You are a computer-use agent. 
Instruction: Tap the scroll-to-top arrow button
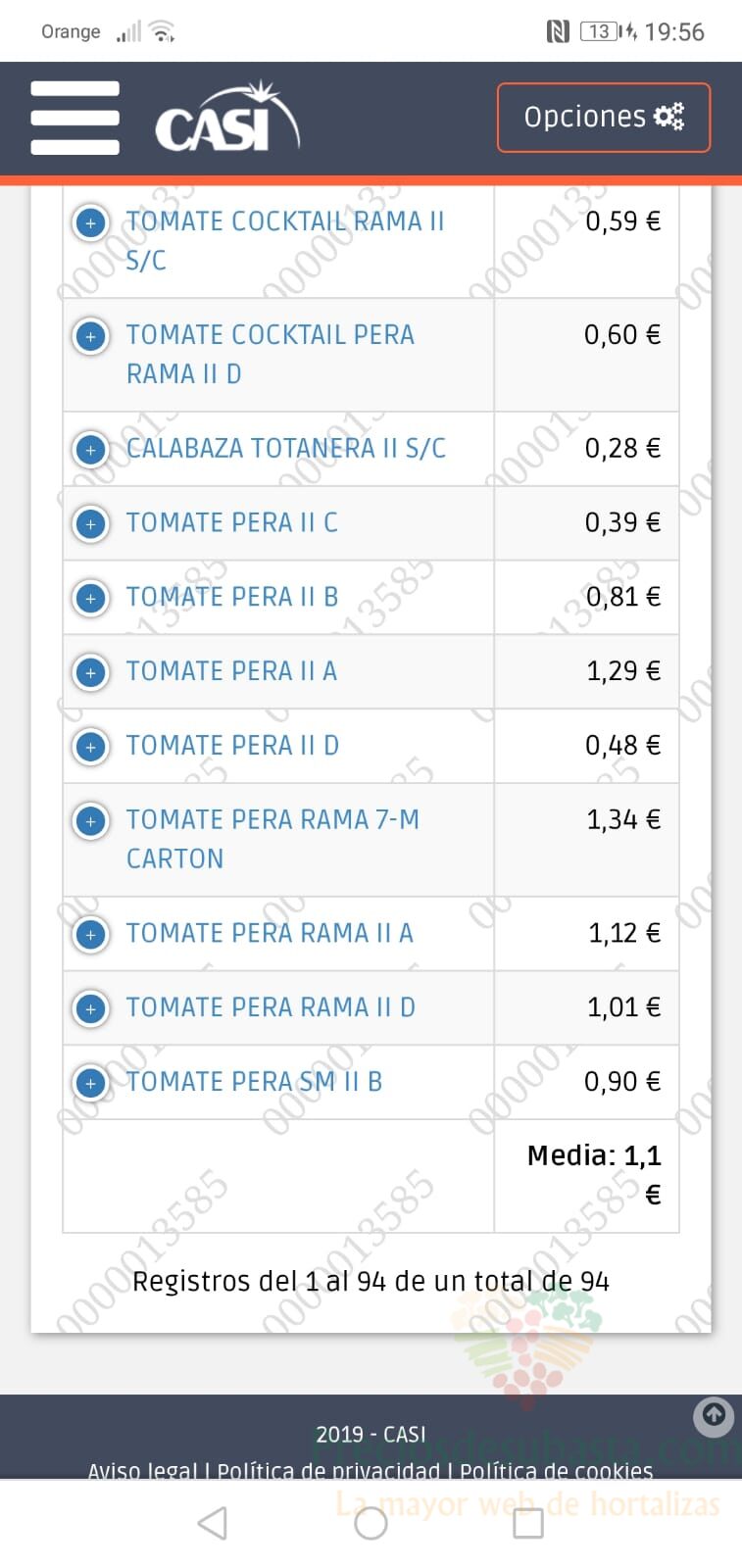[x=714, y=1415]
